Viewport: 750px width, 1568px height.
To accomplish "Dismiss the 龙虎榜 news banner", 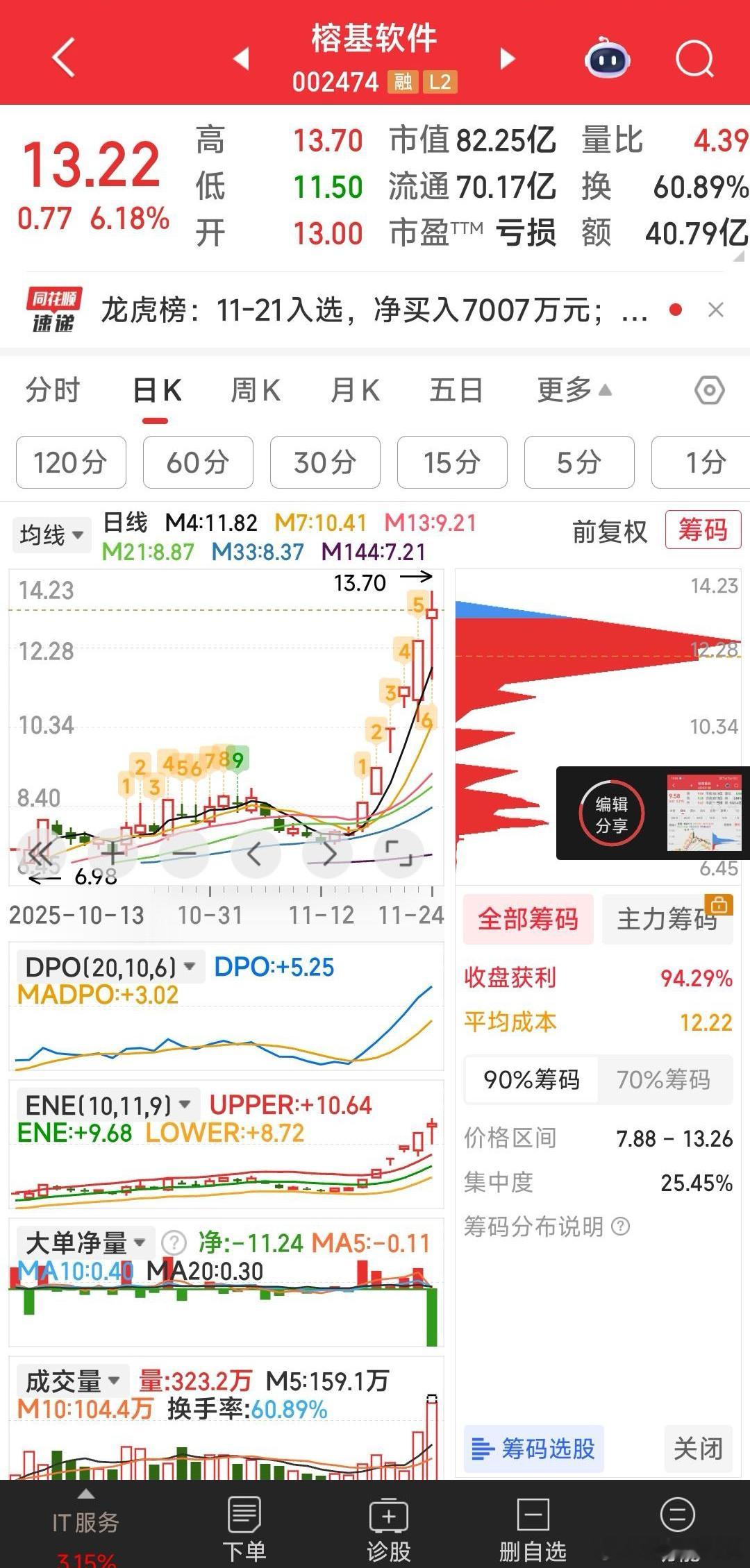I will [716, 310].
